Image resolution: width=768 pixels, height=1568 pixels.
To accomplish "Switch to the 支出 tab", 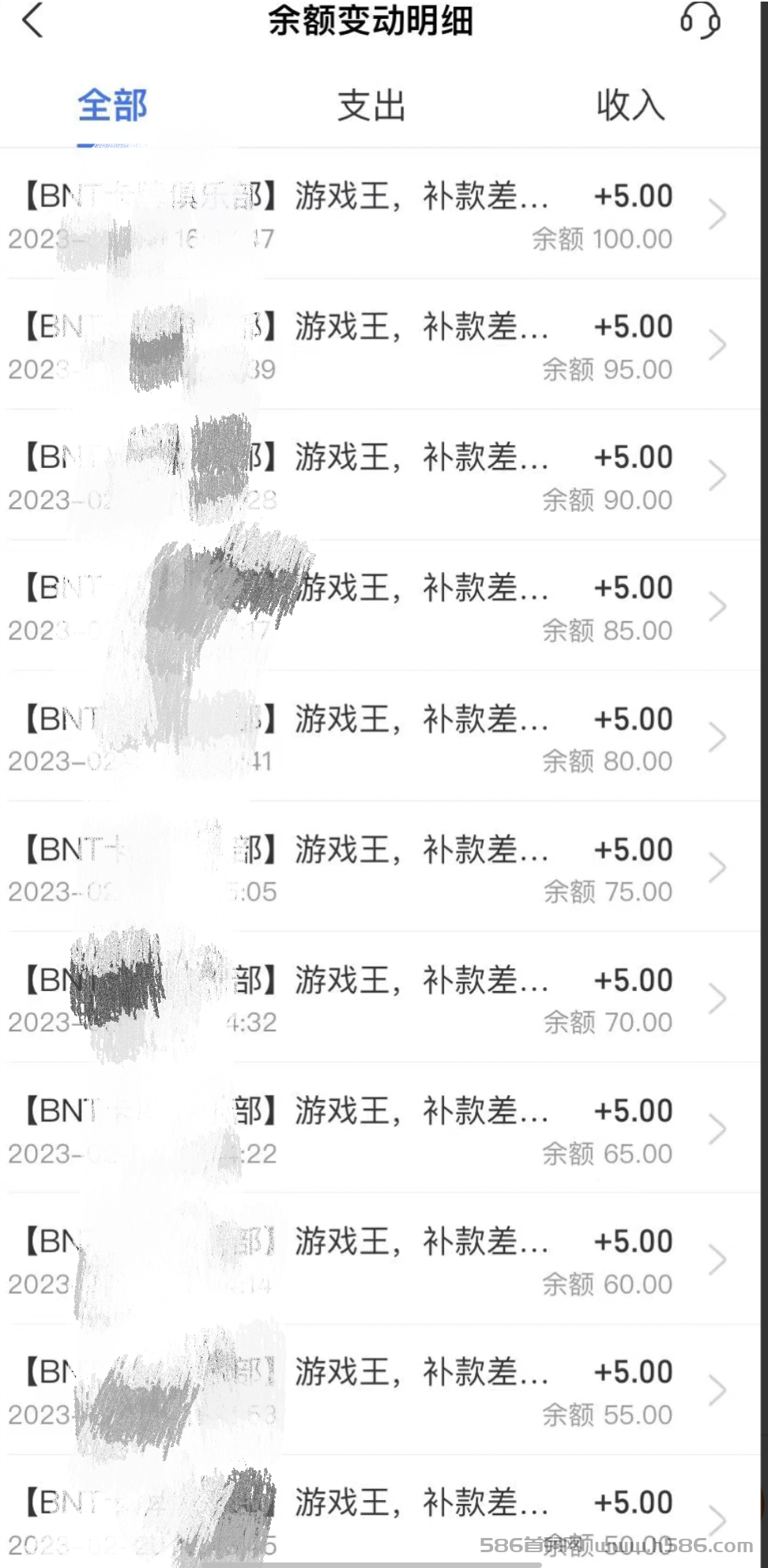I will (371, 105).
